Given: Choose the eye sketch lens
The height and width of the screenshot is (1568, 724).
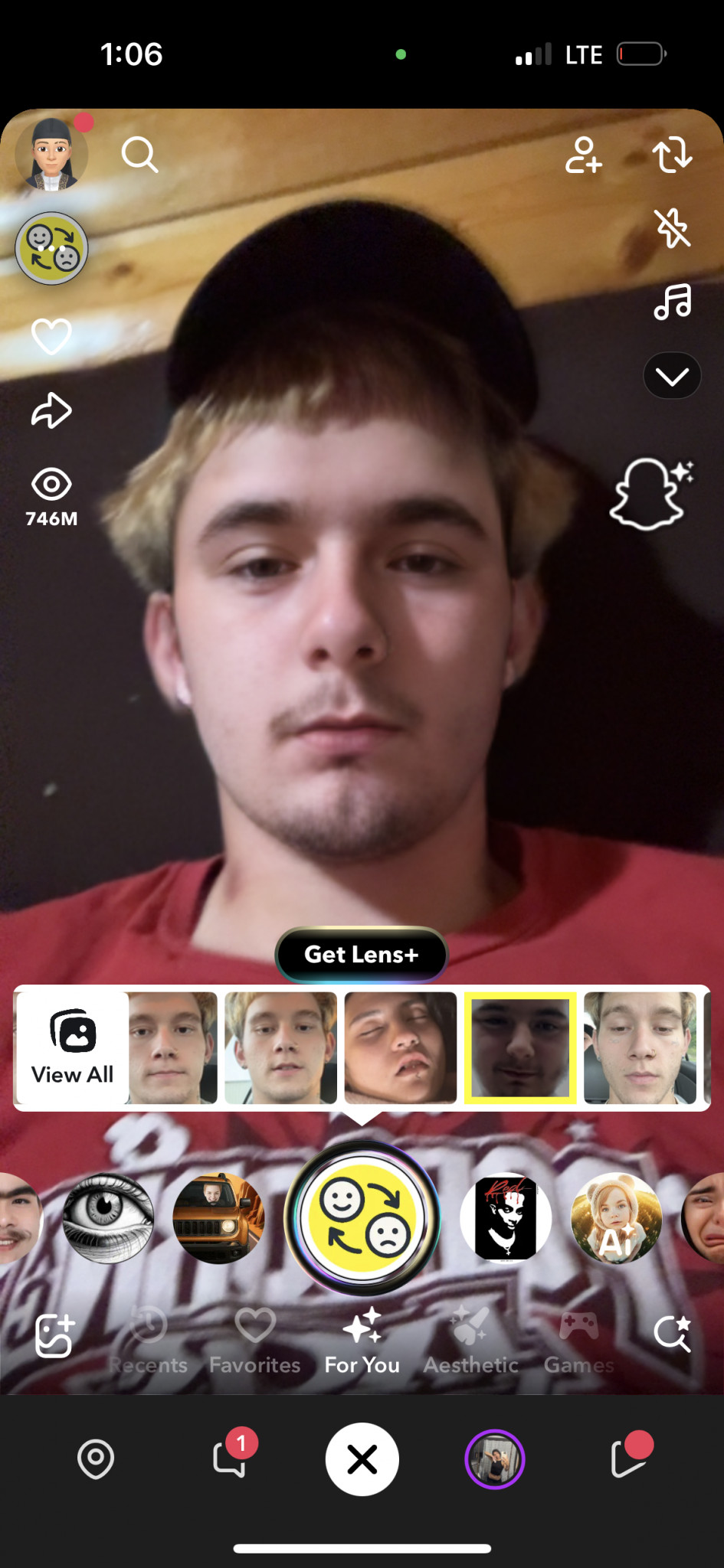Looking at the screenshot, I should (x=108, y=1218).
